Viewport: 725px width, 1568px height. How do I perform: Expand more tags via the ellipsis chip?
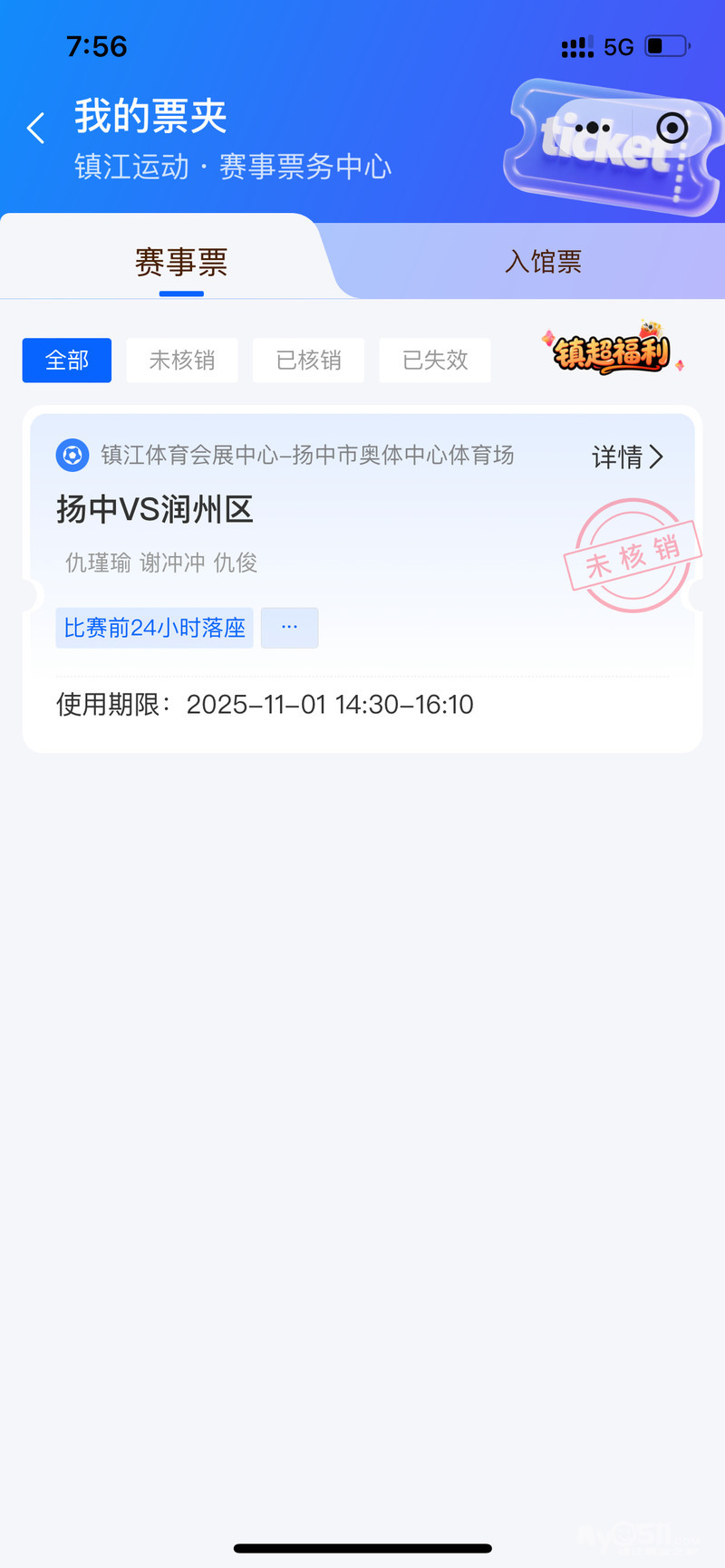tap(289, 628)
